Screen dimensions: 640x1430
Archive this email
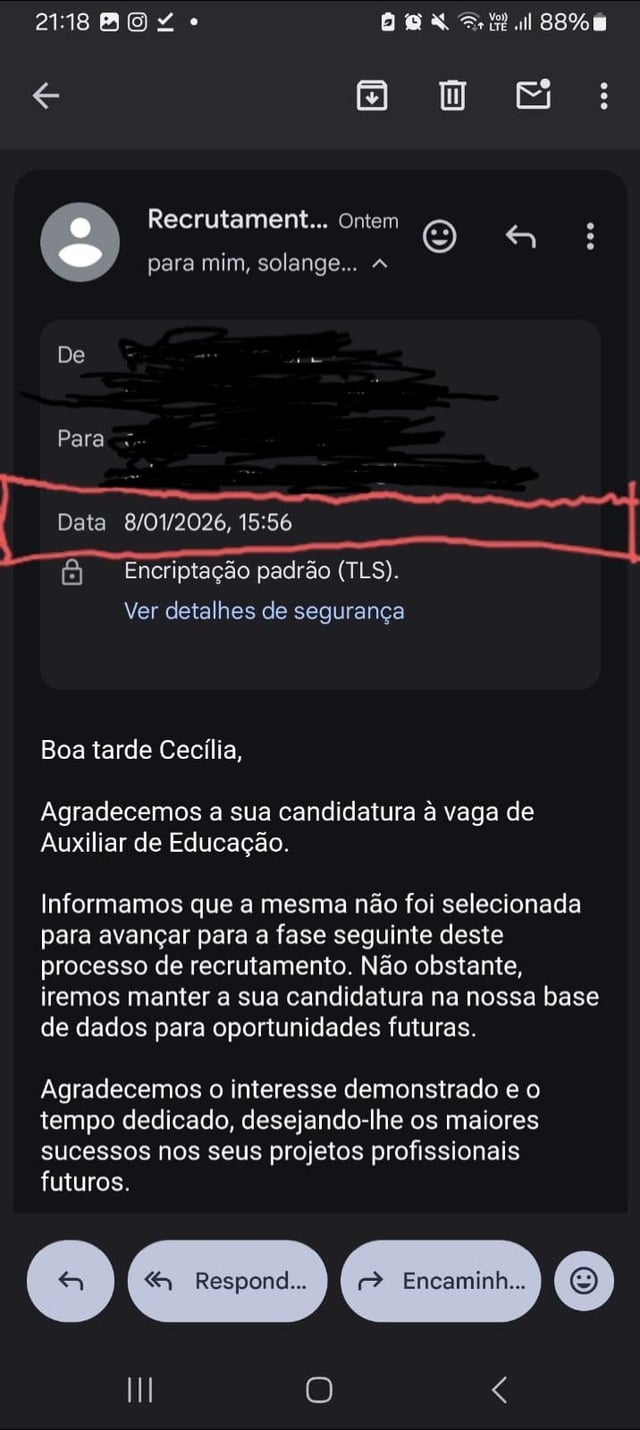pyautogui.click(x=372, y=96)
